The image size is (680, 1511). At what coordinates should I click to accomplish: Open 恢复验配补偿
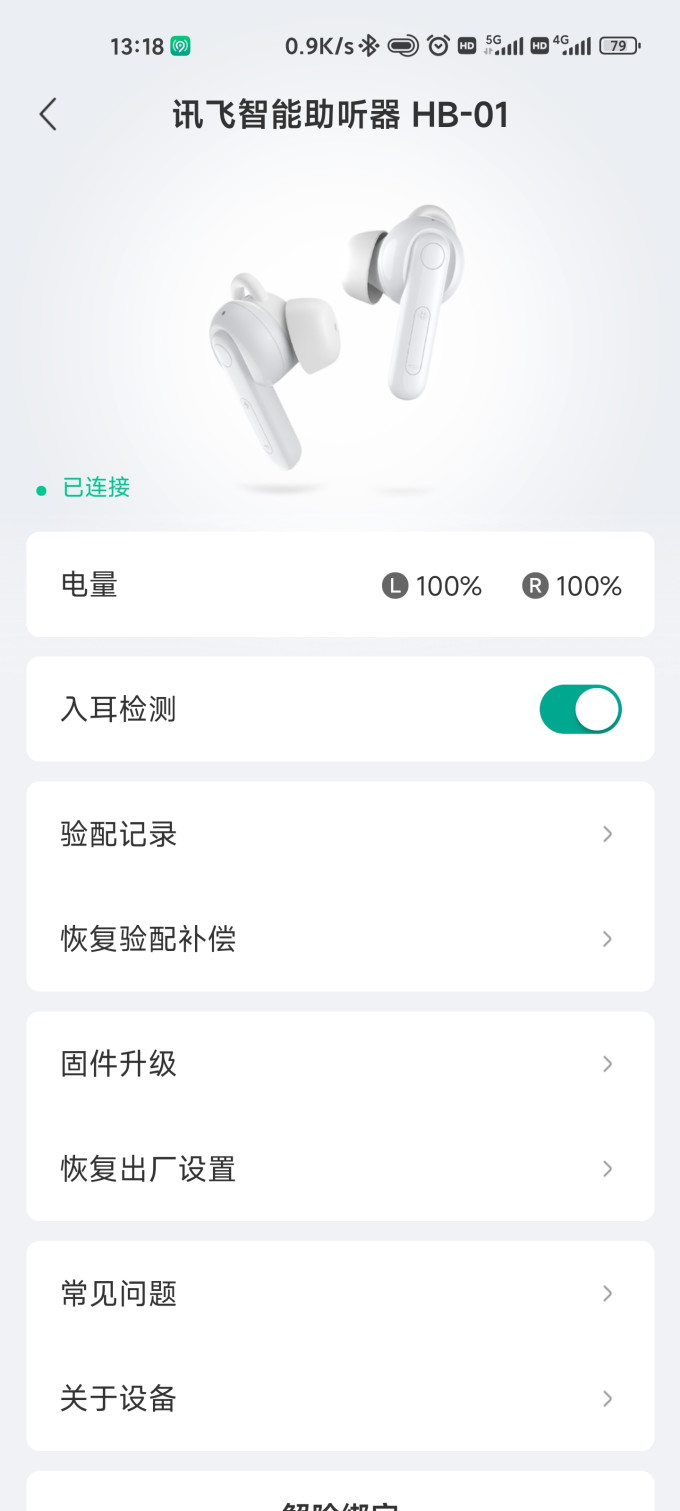(340, 939)
